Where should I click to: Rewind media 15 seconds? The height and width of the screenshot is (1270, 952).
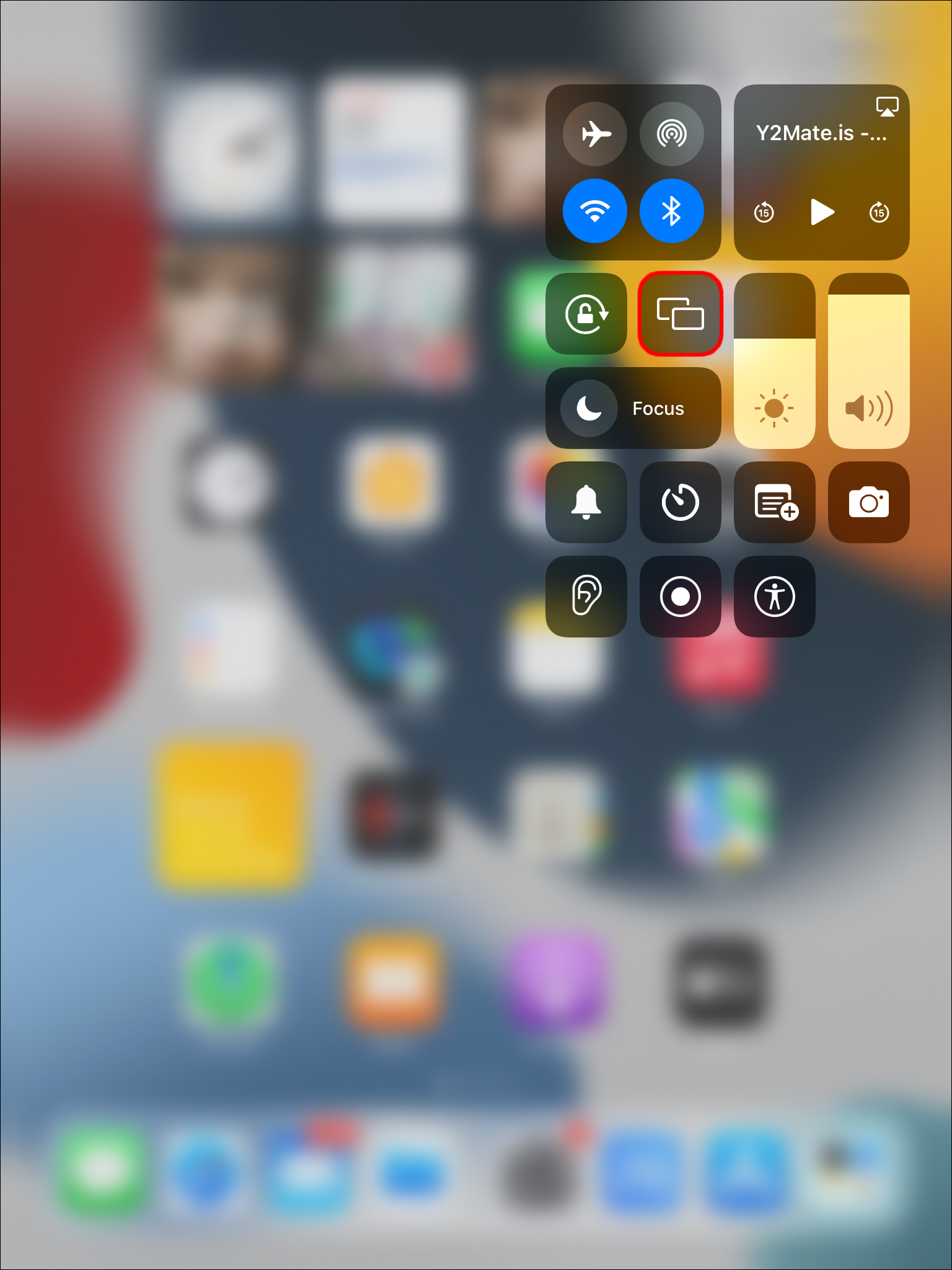tap(764, 213)
